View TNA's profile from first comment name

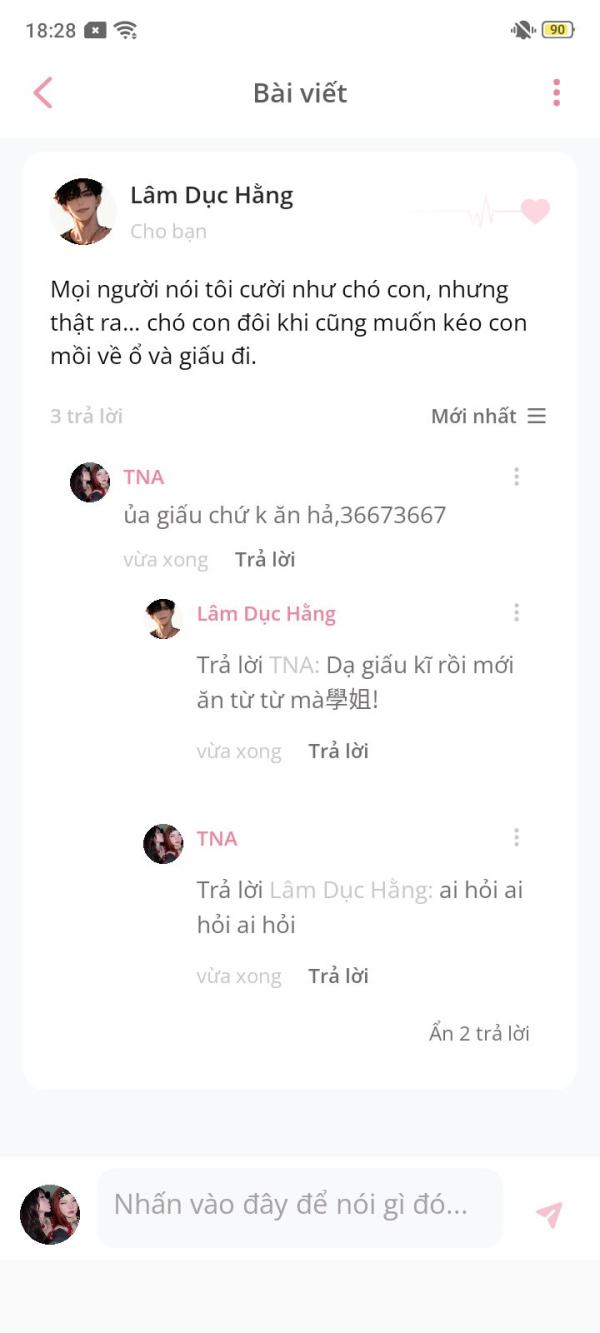pyautogui.click(x=143, y=477)
